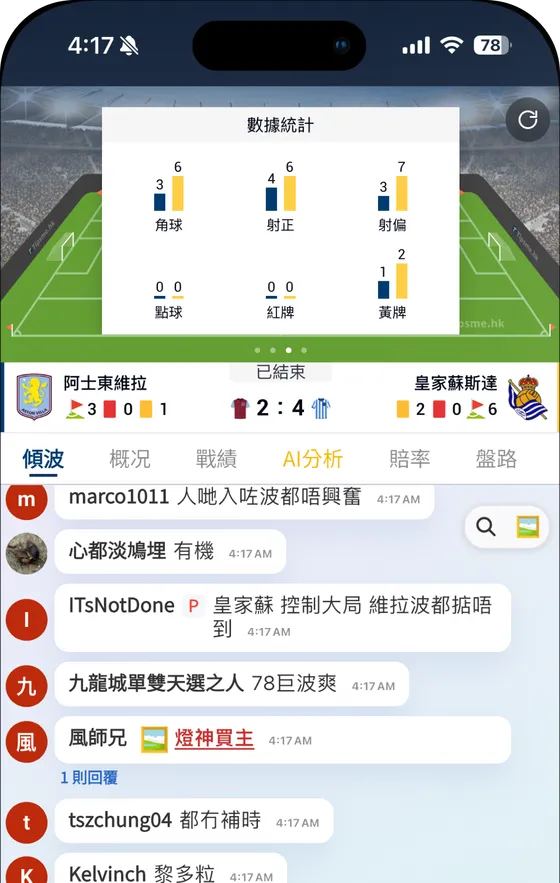
Task: Open the 盤路 tab
Action: click(x=496, y=459)
